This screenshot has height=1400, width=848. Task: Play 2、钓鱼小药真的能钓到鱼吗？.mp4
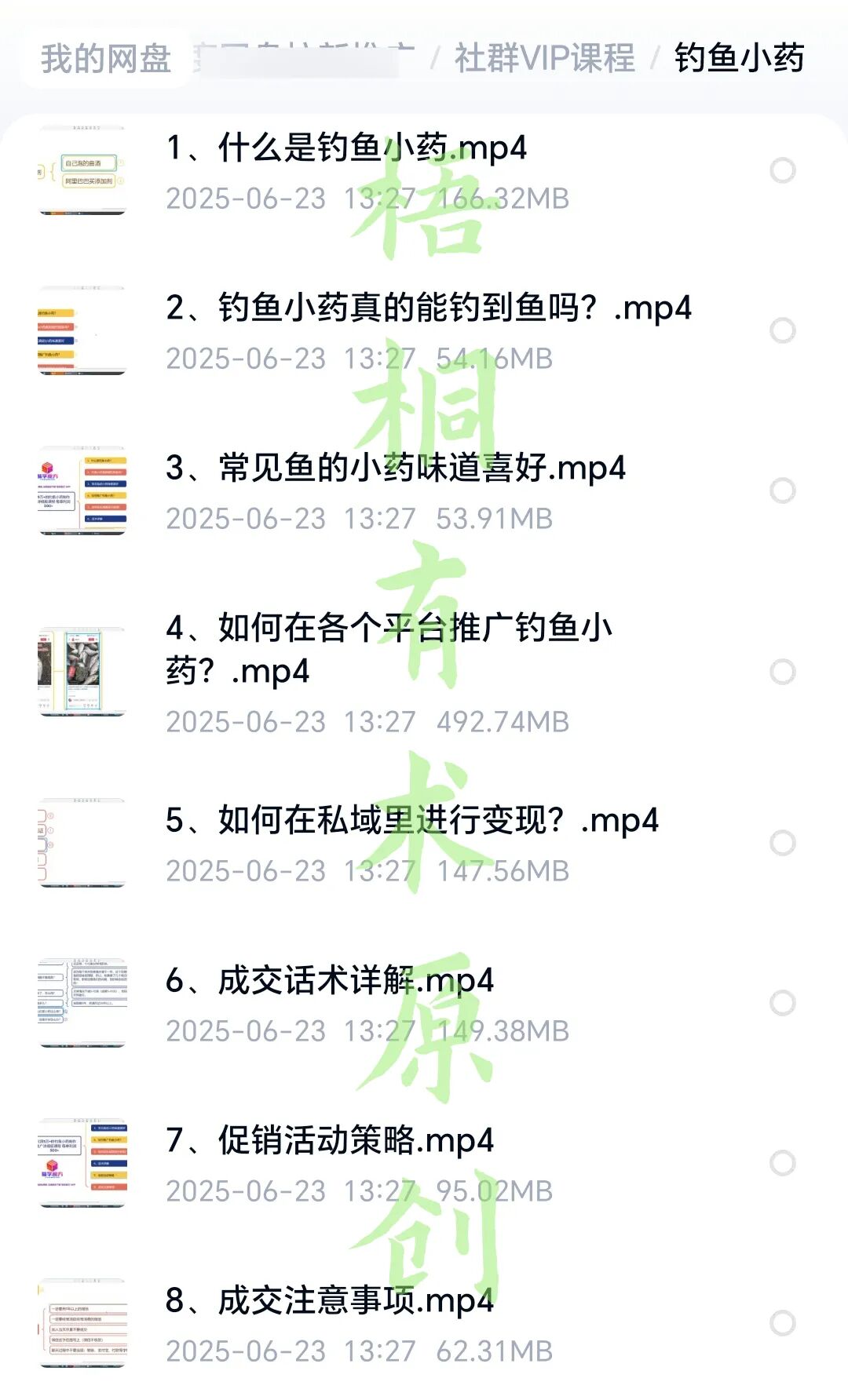coord(428,308)
